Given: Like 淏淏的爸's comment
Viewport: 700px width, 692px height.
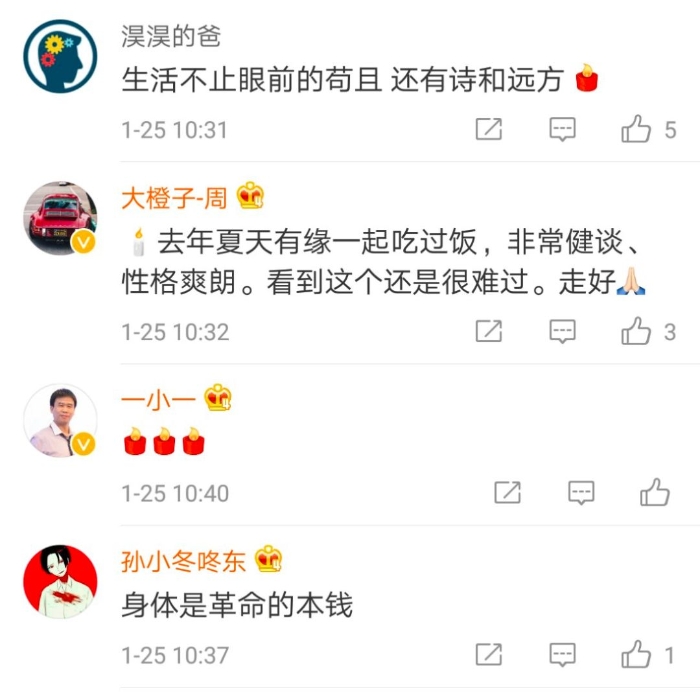Looking at the screenshot, I should coord(637,129).
